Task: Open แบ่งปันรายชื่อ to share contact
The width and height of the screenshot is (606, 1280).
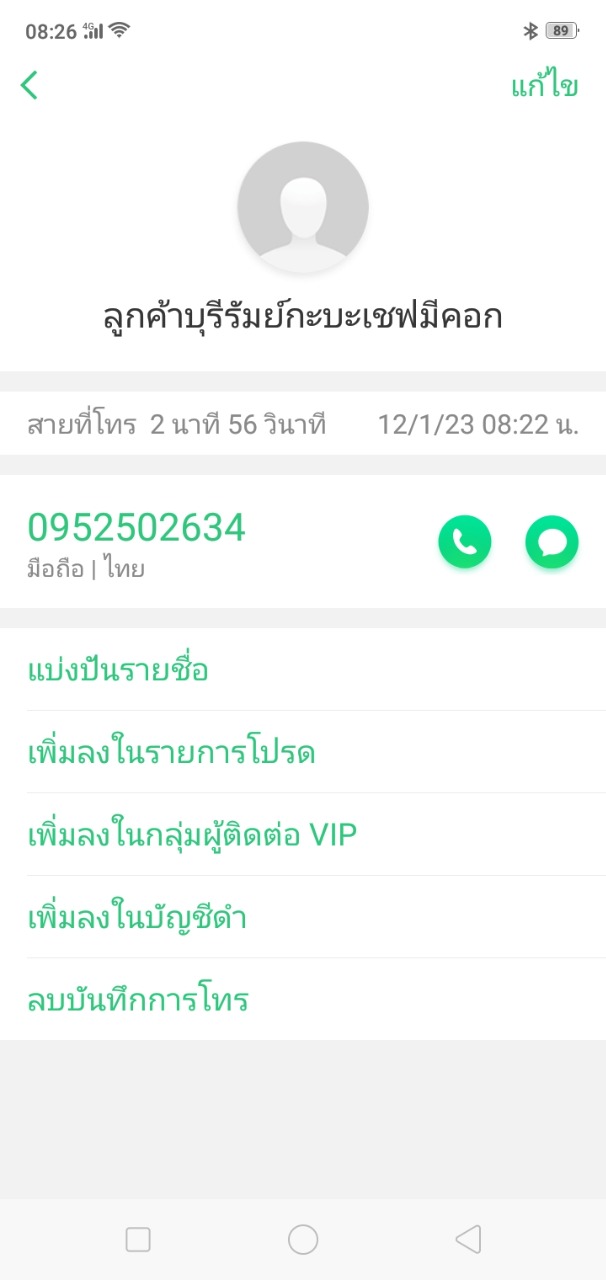Action: coord(118,670)
